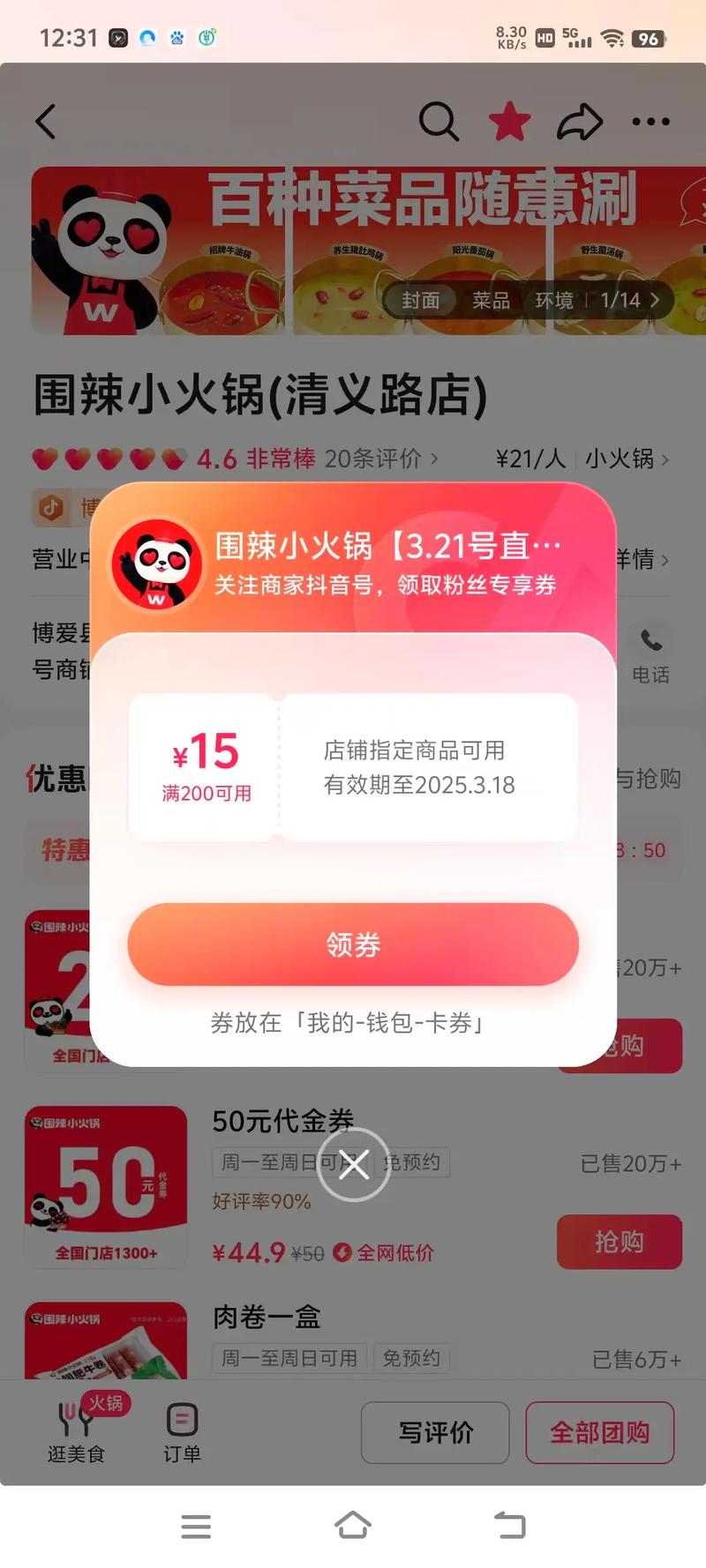Tap the share arrow icon
The image size is (706, 1568).
click(580, 122)
